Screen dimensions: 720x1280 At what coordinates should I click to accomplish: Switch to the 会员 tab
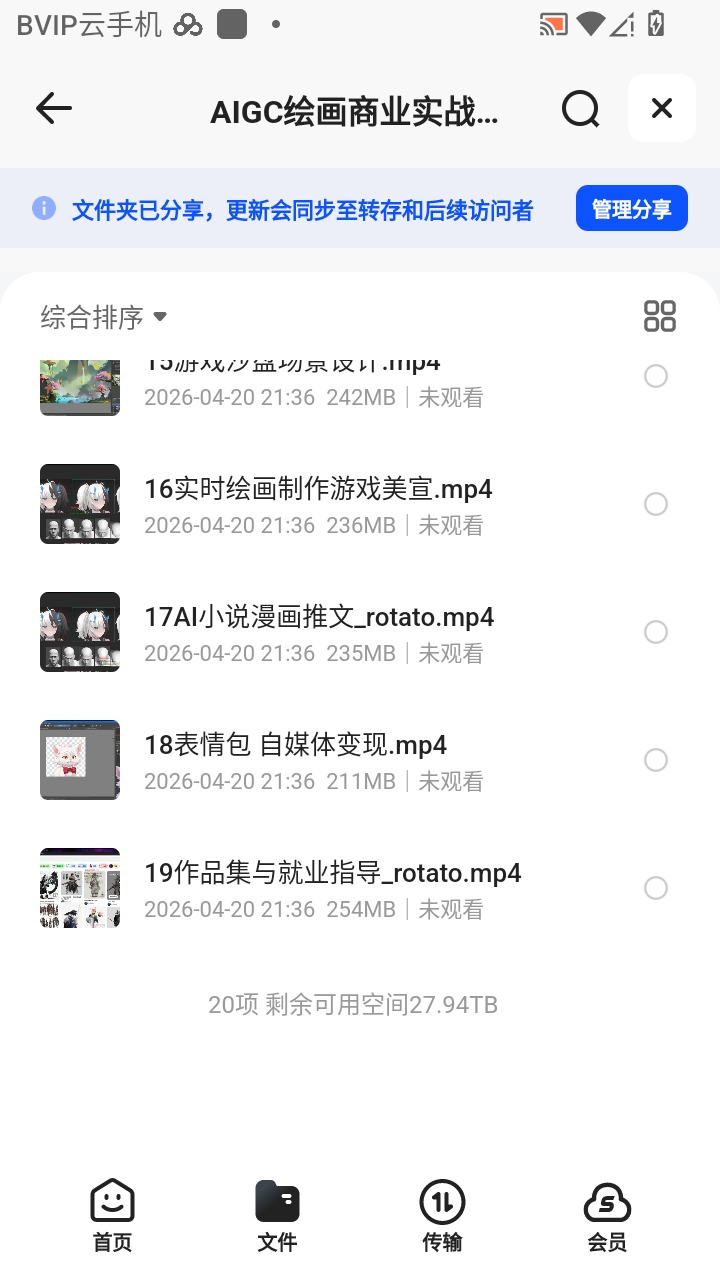click(608, 1213)
